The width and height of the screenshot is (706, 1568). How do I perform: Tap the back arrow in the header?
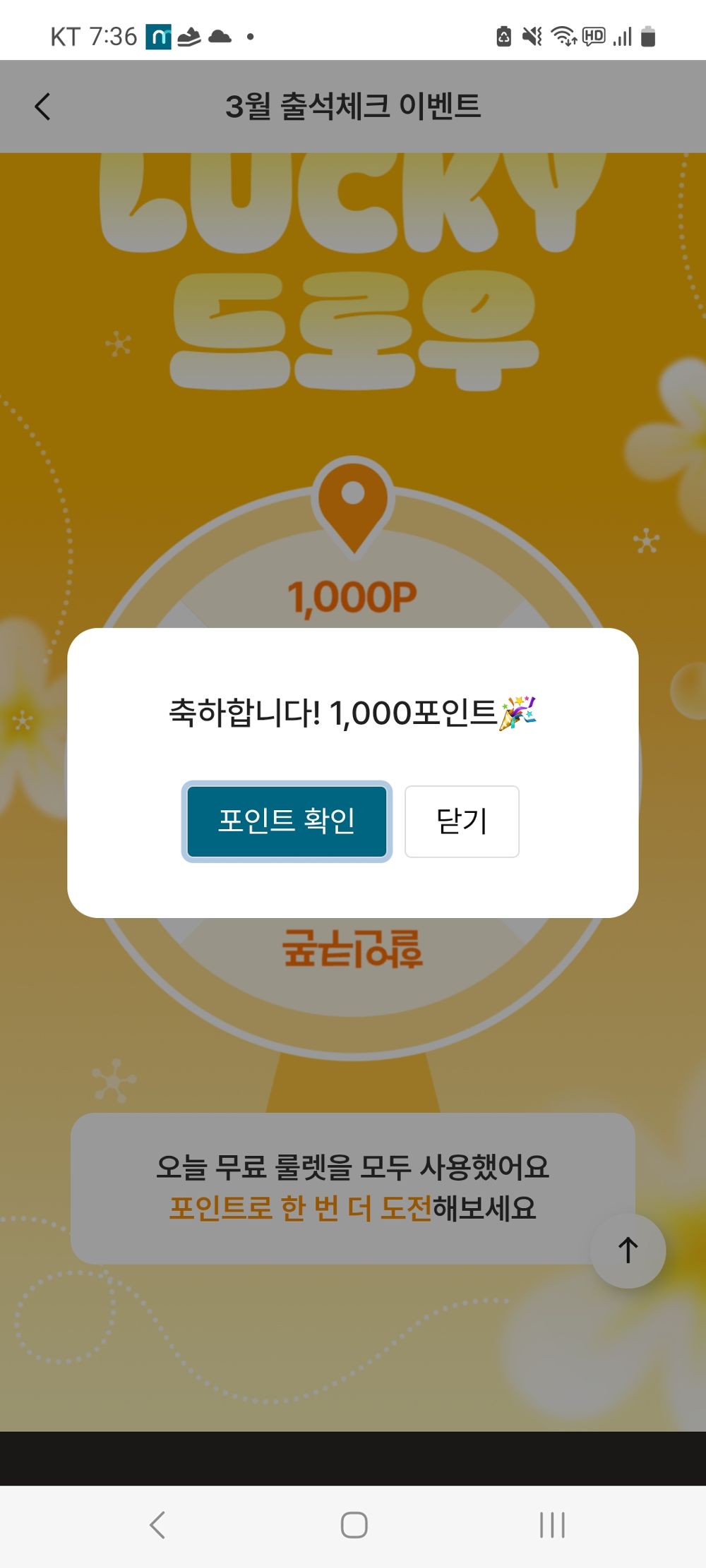[43, 106]
